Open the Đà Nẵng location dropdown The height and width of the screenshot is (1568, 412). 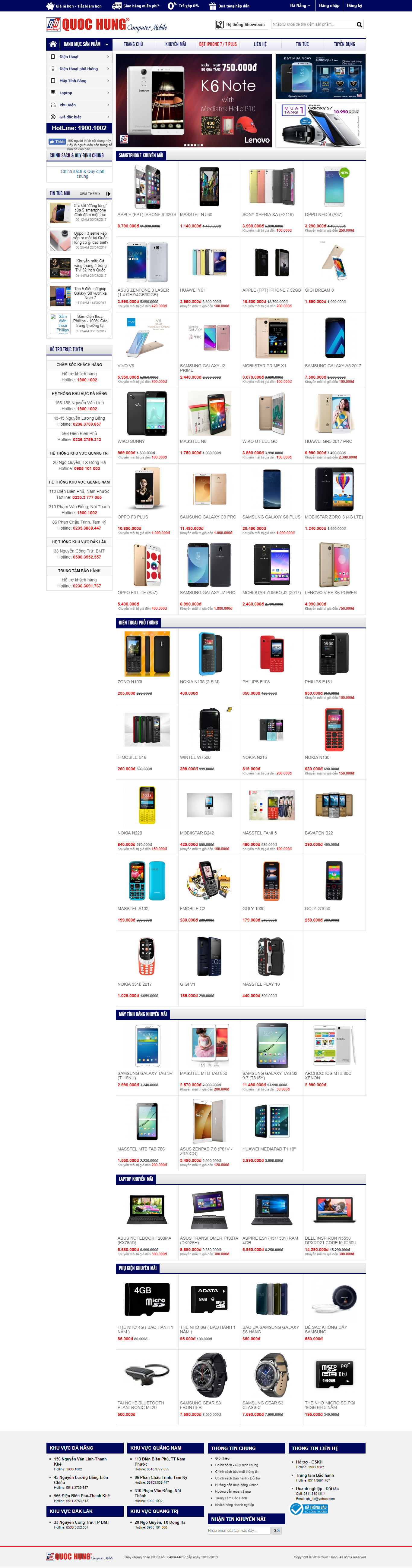pyautogui.click(x=300, y=5)
